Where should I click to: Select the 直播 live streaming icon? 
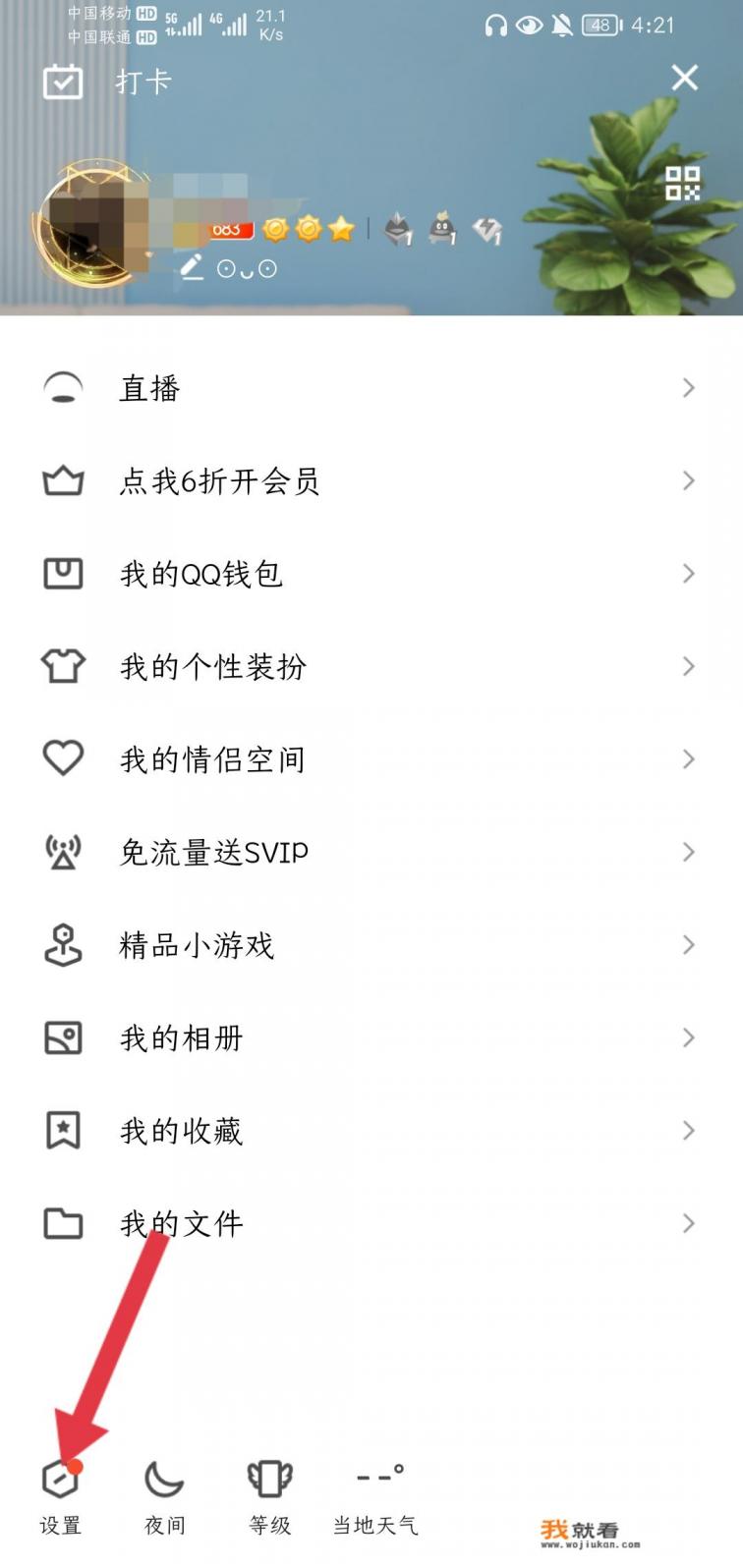point(62,387)
